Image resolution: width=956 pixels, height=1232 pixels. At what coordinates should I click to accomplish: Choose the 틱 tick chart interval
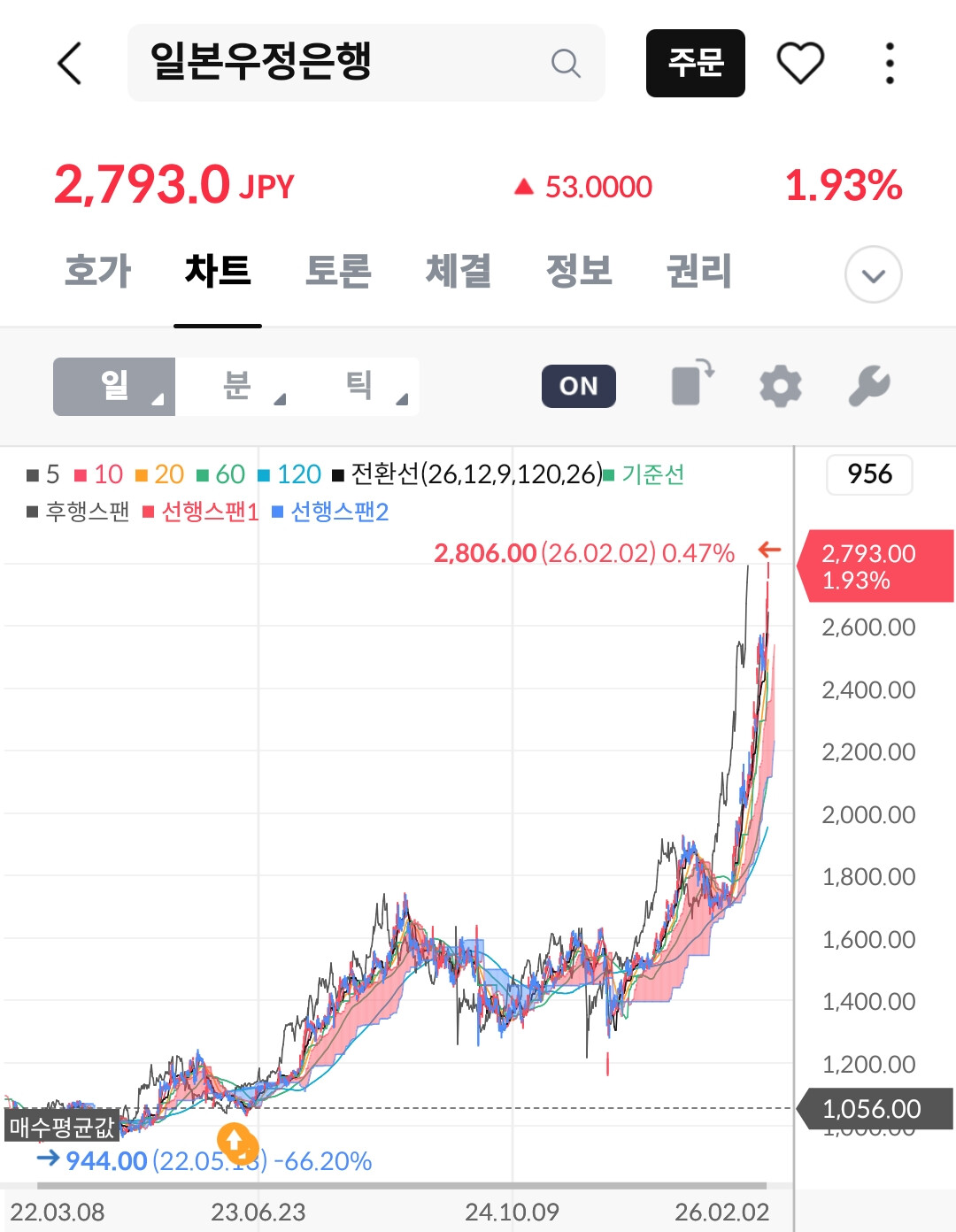358,387
